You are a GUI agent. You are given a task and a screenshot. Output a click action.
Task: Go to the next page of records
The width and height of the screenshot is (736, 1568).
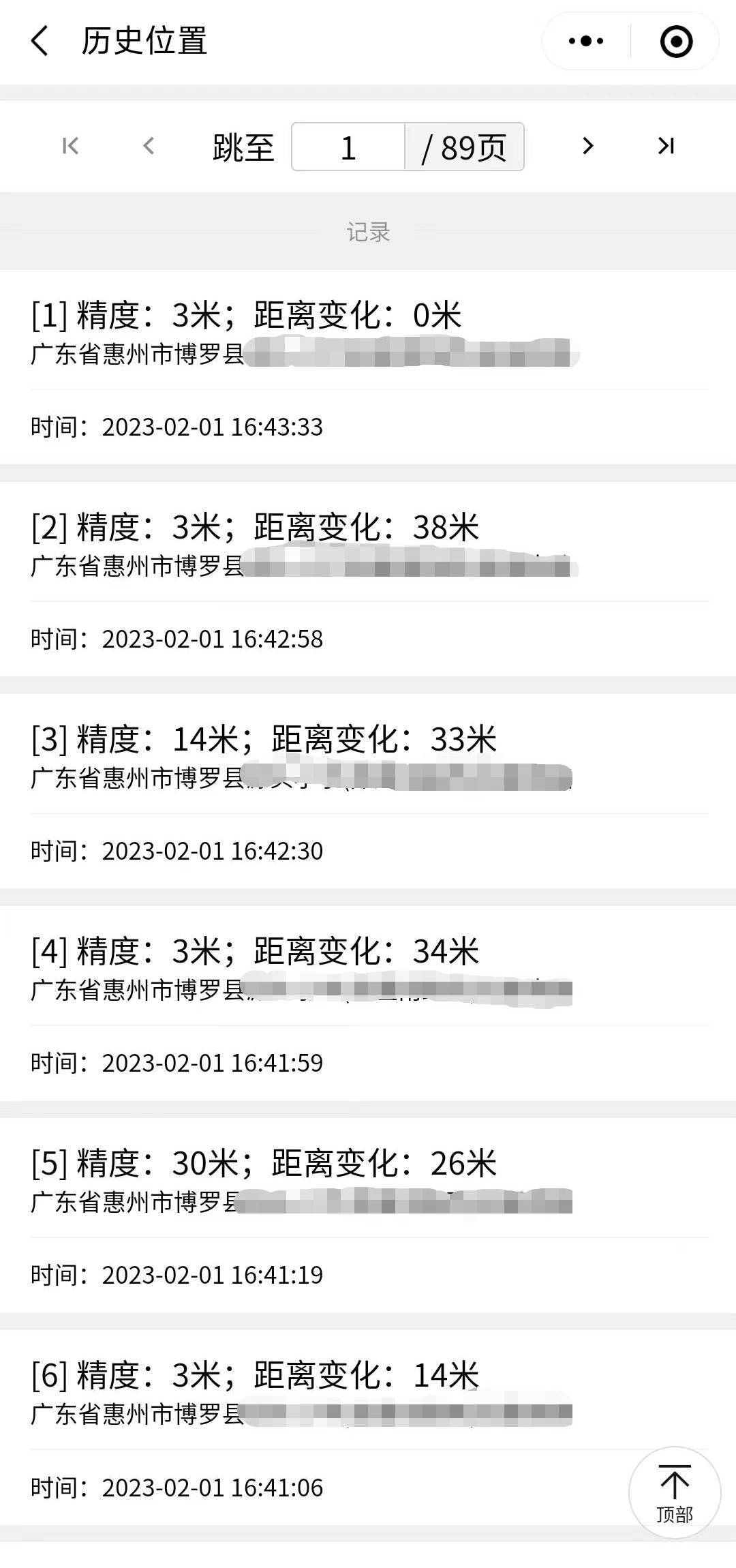pyautogui.click(x=587, y=146)
